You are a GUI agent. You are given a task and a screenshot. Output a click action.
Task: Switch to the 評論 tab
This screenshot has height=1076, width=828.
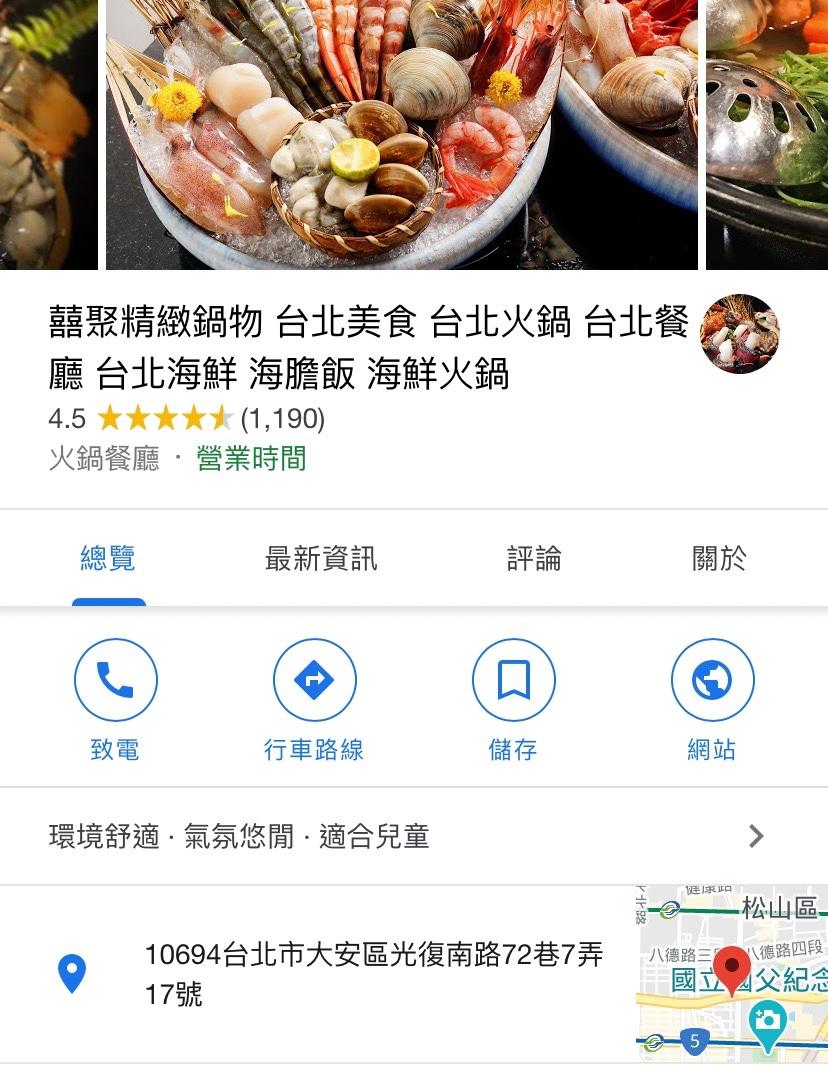point(534,559)
